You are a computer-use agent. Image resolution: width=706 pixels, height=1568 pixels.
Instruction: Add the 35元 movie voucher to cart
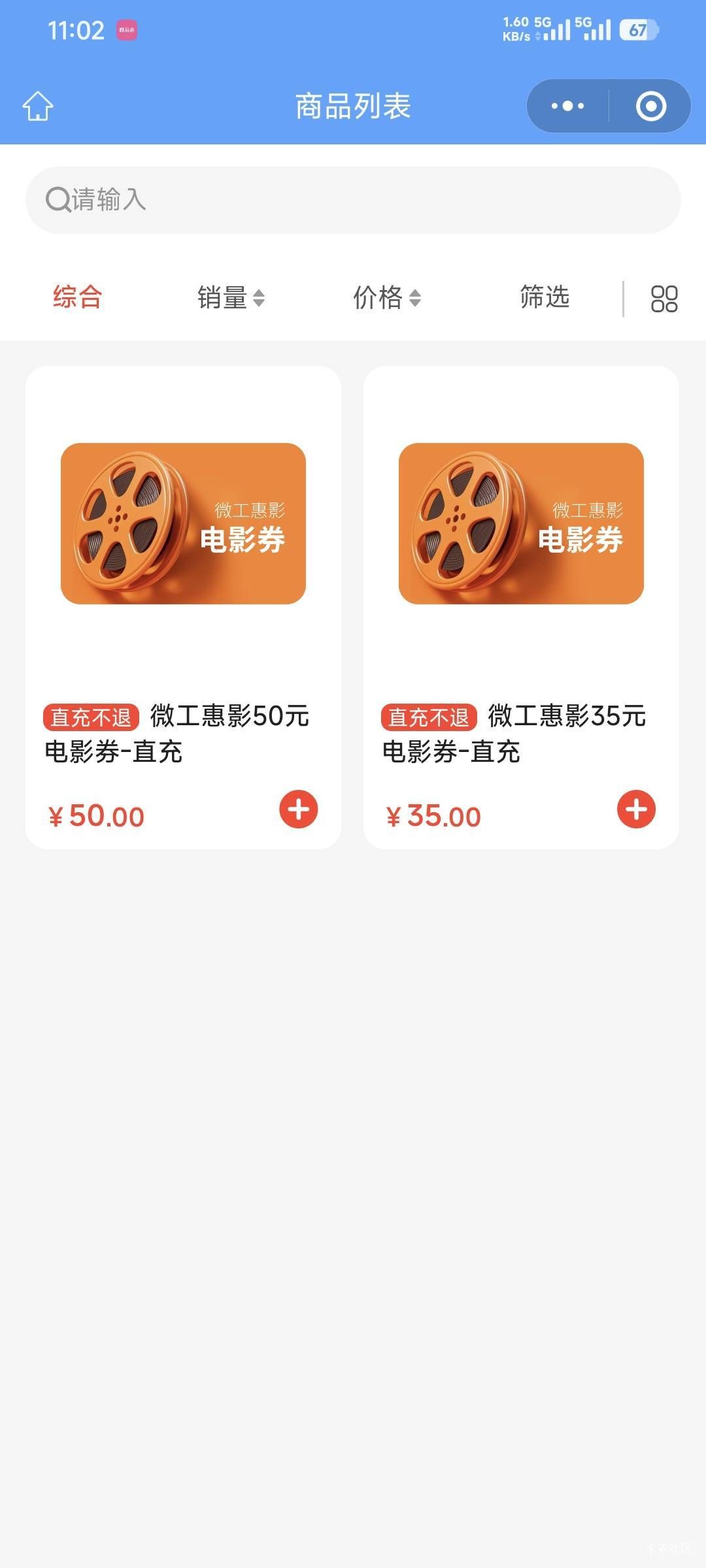[x=636, y=809]
